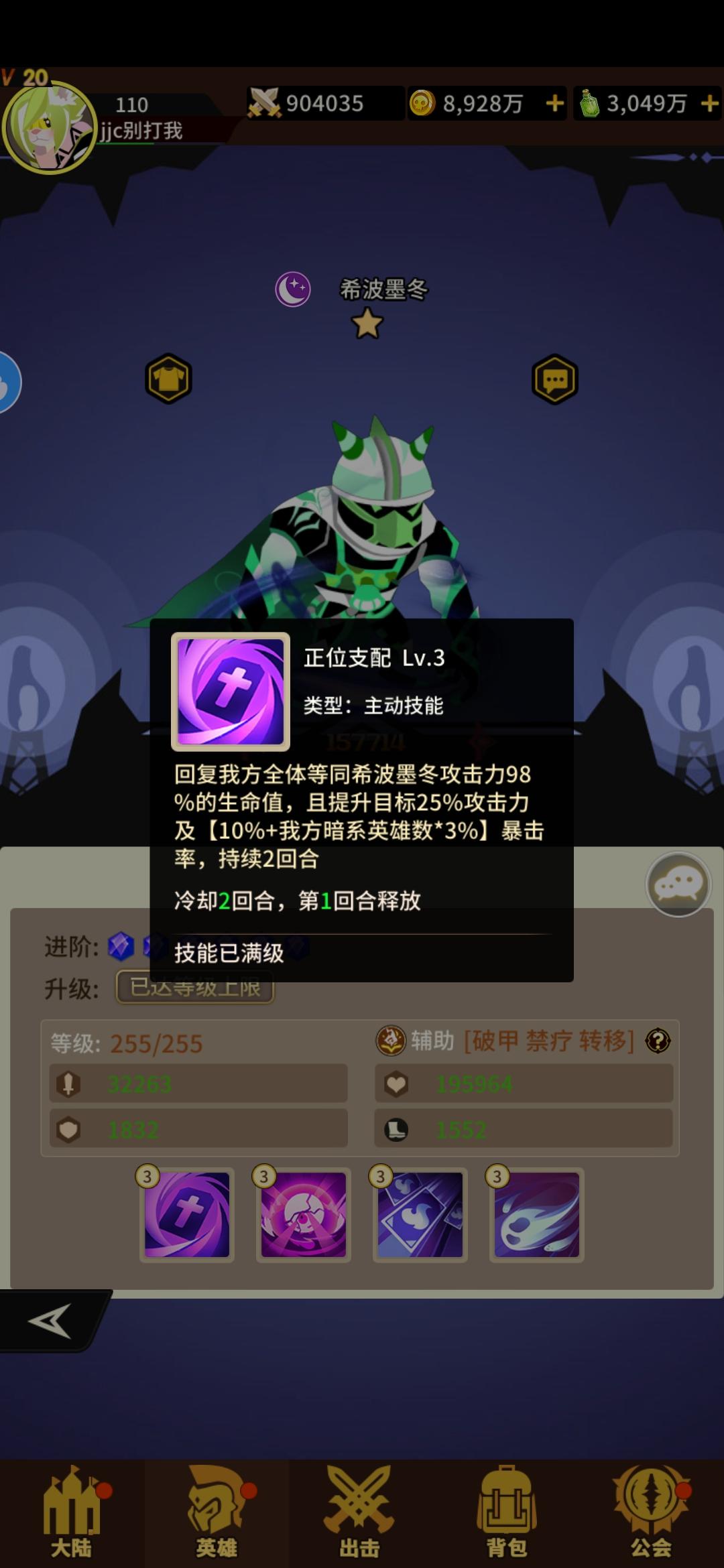Add more gold coins with plus
The height and width of the screenshot is (1568, 724).
click(554, 104)
